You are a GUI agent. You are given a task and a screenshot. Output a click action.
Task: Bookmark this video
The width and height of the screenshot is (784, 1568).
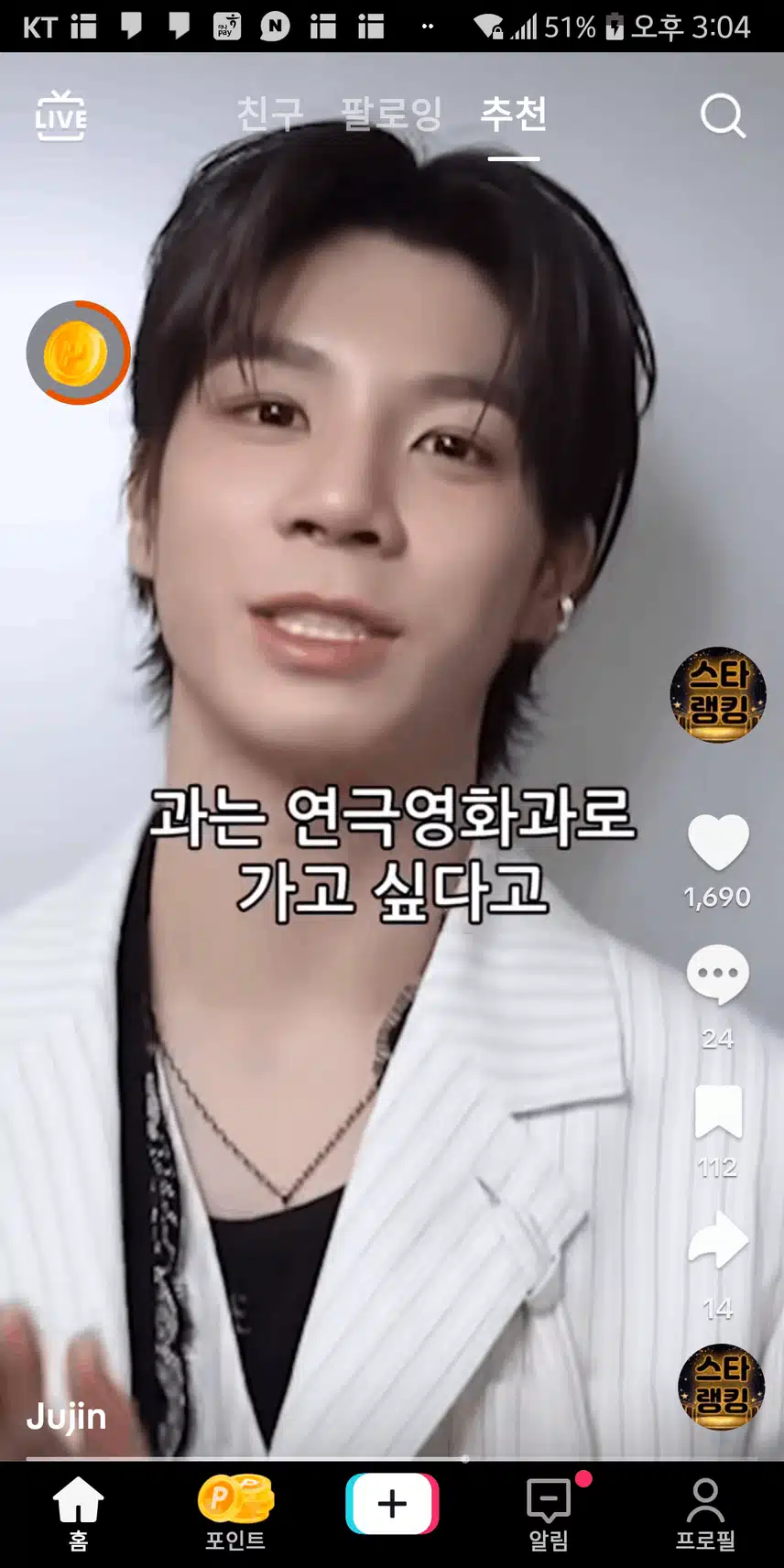(718, 1112)
